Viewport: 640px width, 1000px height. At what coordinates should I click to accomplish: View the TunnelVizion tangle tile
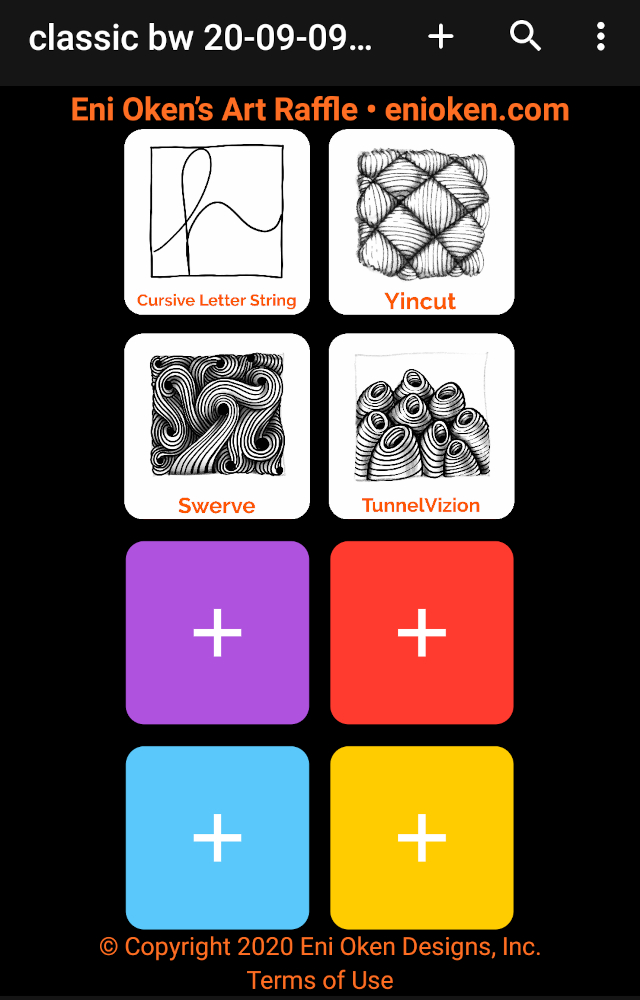421,426
